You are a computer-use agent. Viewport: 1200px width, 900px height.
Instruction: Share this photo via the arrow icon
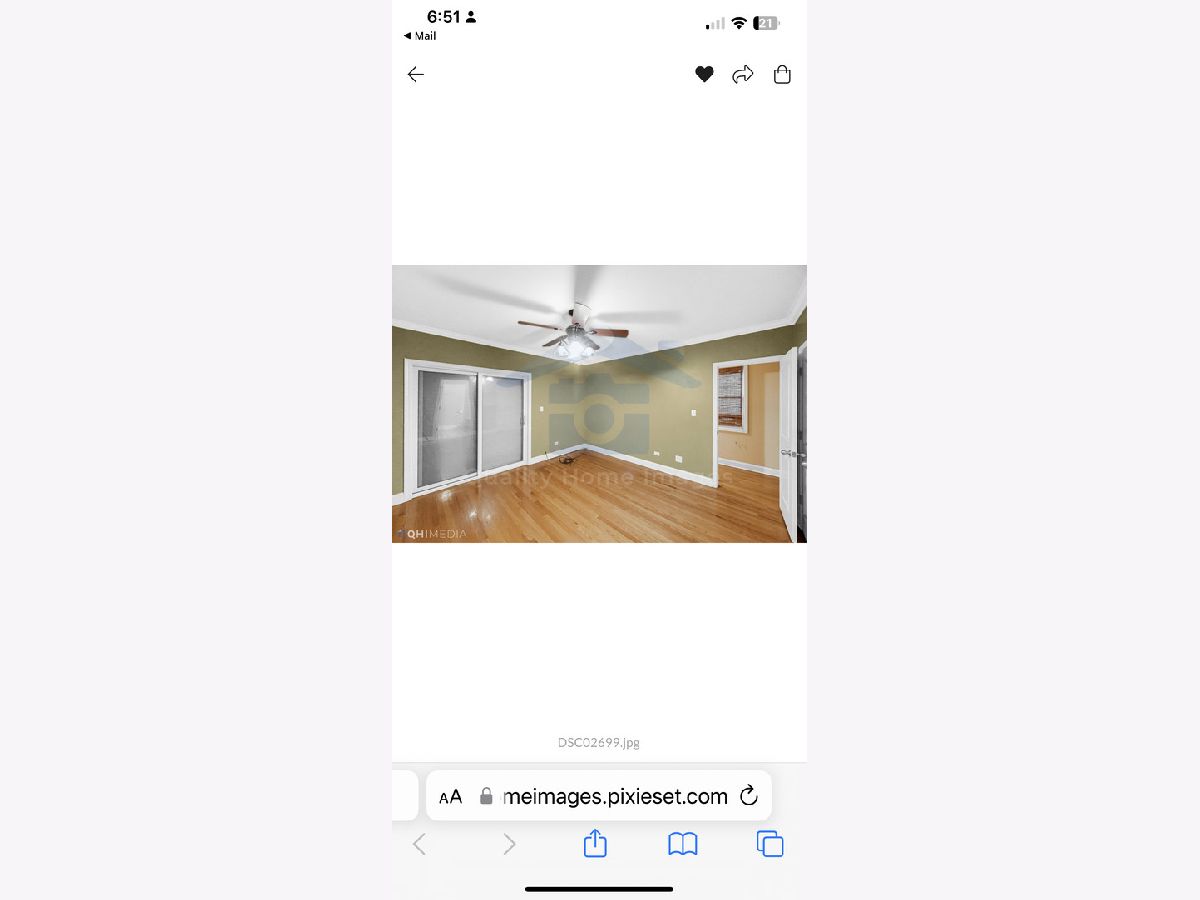pyautogui.click(x=742, y=74)
